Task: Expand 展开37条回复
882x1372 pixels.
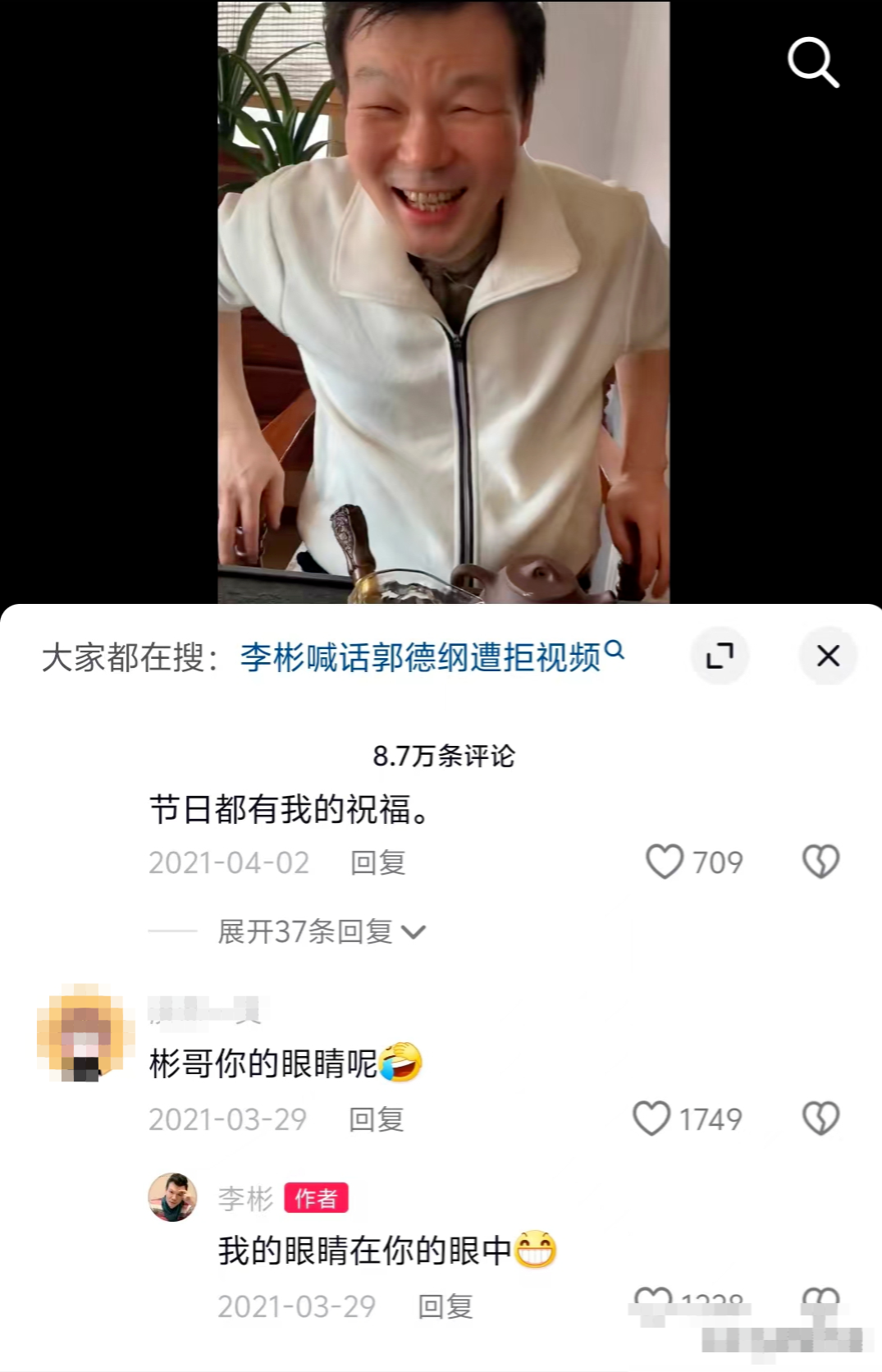Action: [320, 932]
